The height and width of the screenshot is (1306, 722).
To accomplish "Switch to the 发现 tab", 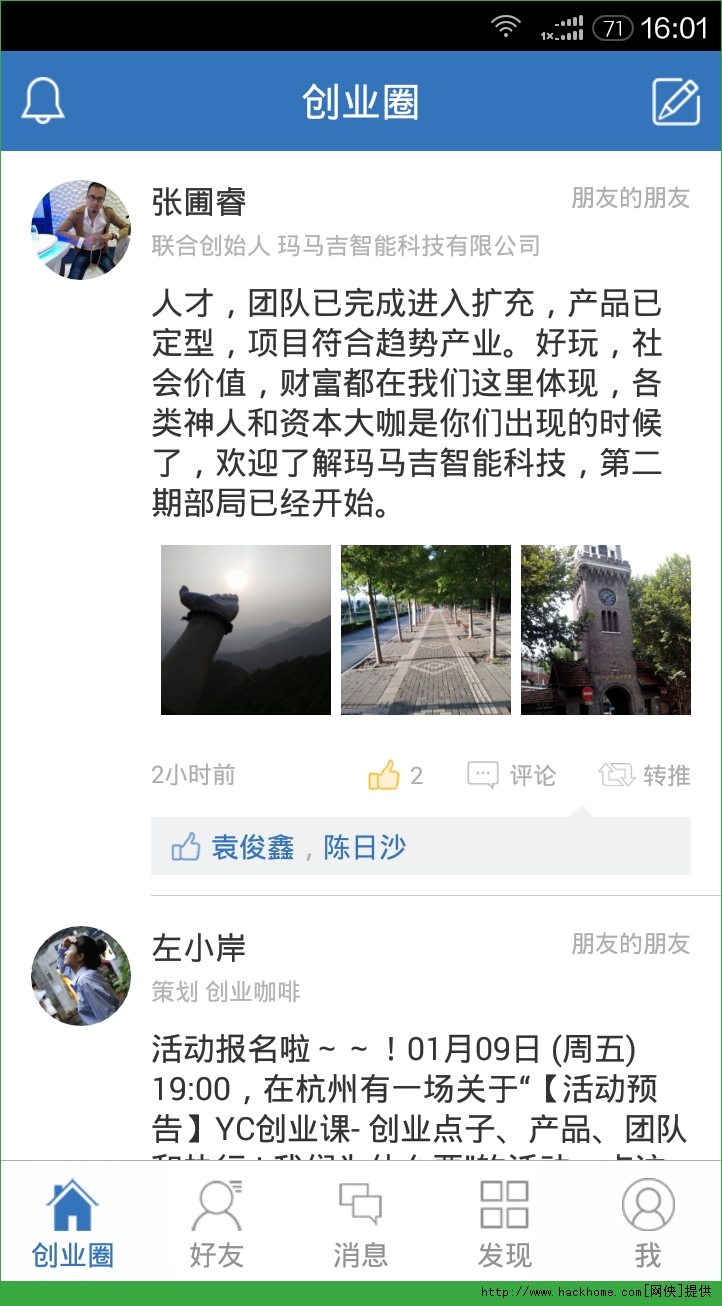I will [504, 1222].
